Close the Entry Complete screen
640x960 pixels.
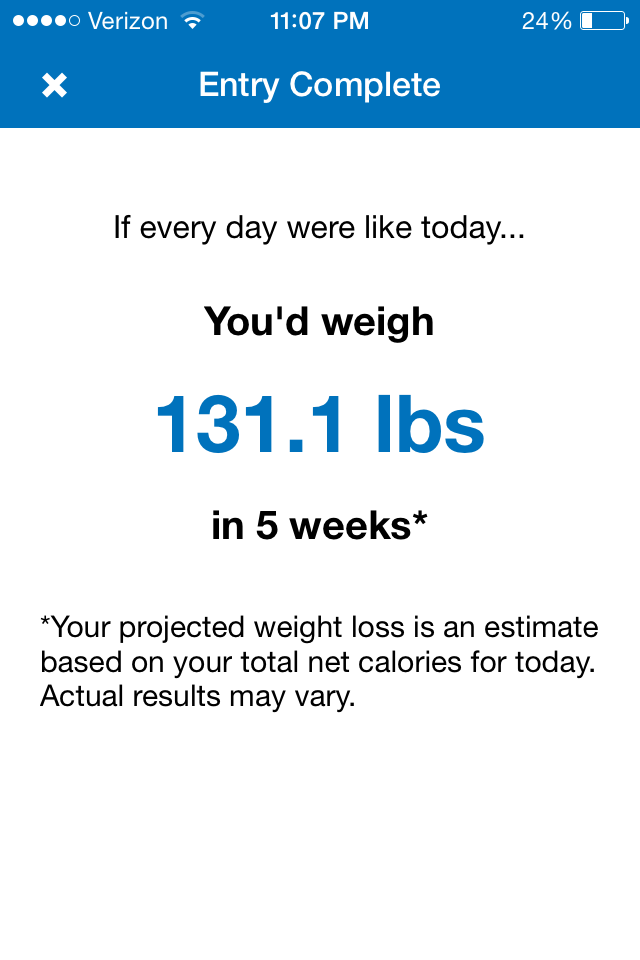coord(54,86)
